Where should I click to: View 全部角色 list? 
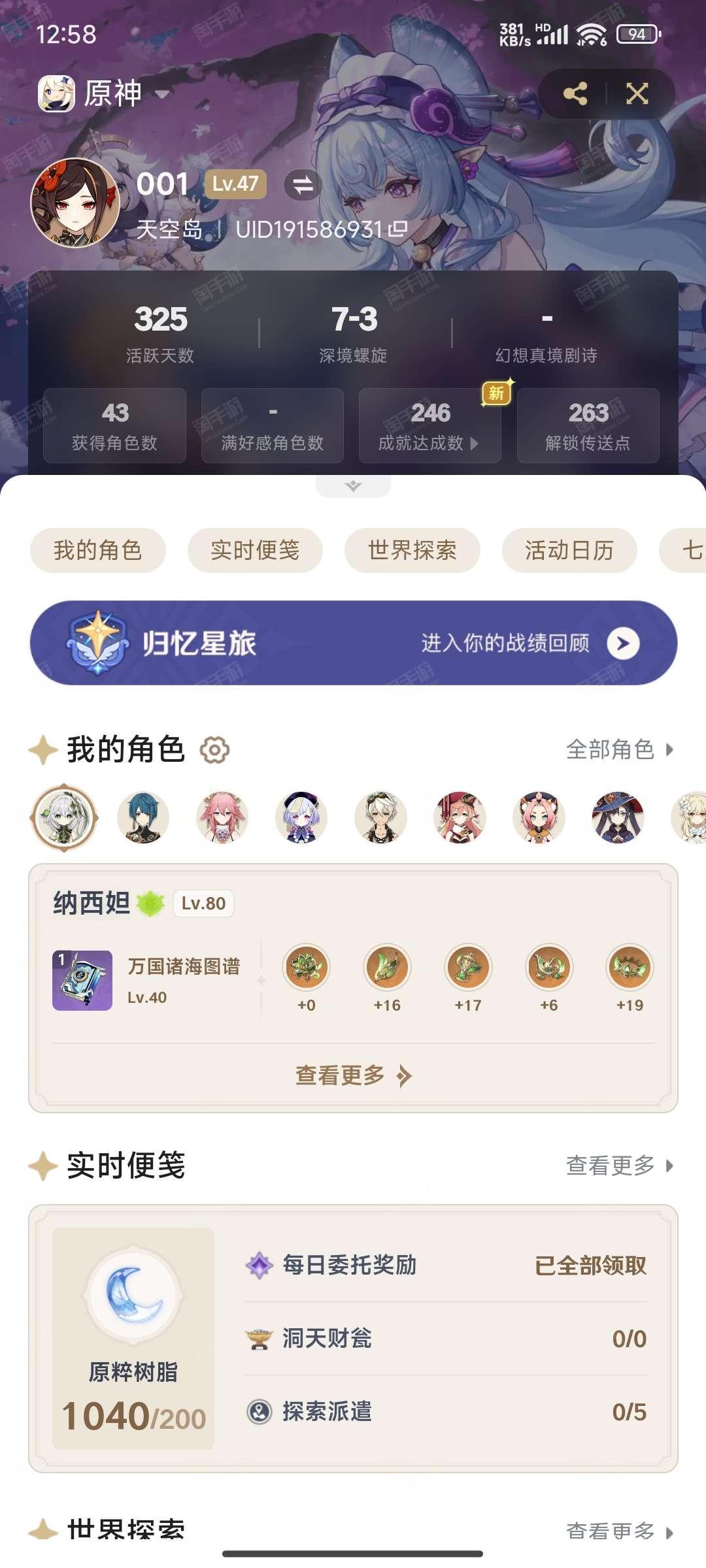coord(619,749)
